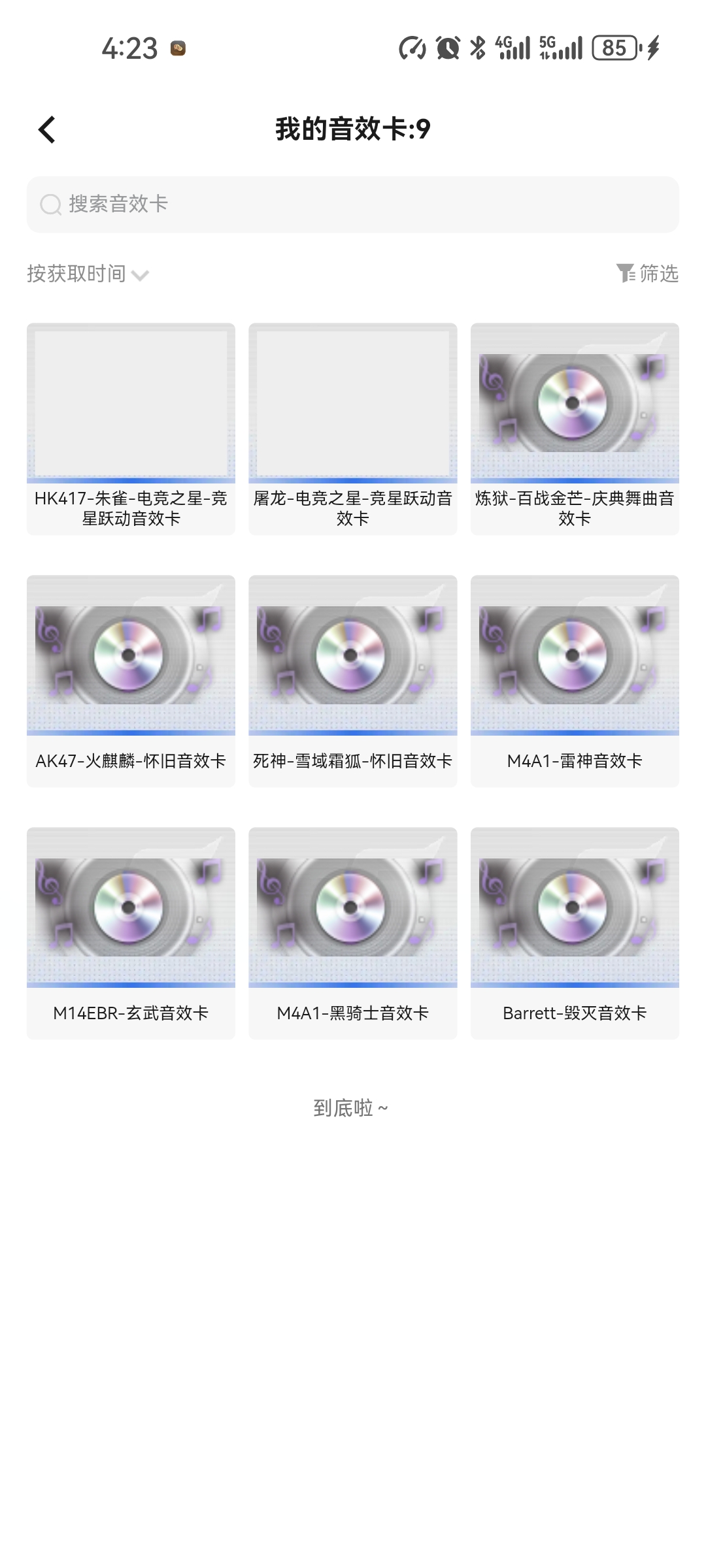The height and width of the screenshot is (1568, 706).
Task: Tap the 搜索音效卡 search field
Action: (353, 204)
